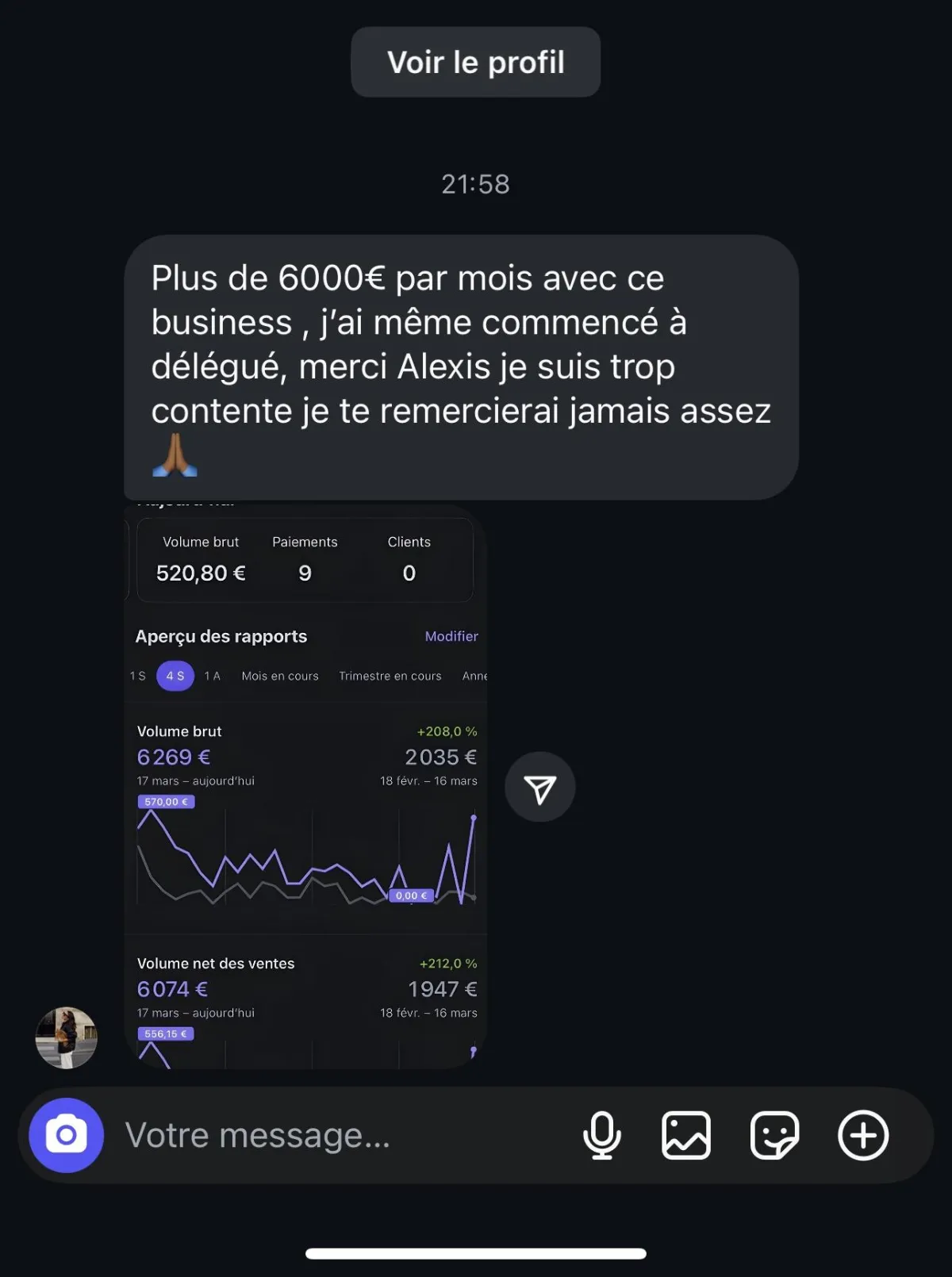Viewport: 952px width, 1277px height.
Task: Open the sticker picker
Action: (x=774, y=1135)
